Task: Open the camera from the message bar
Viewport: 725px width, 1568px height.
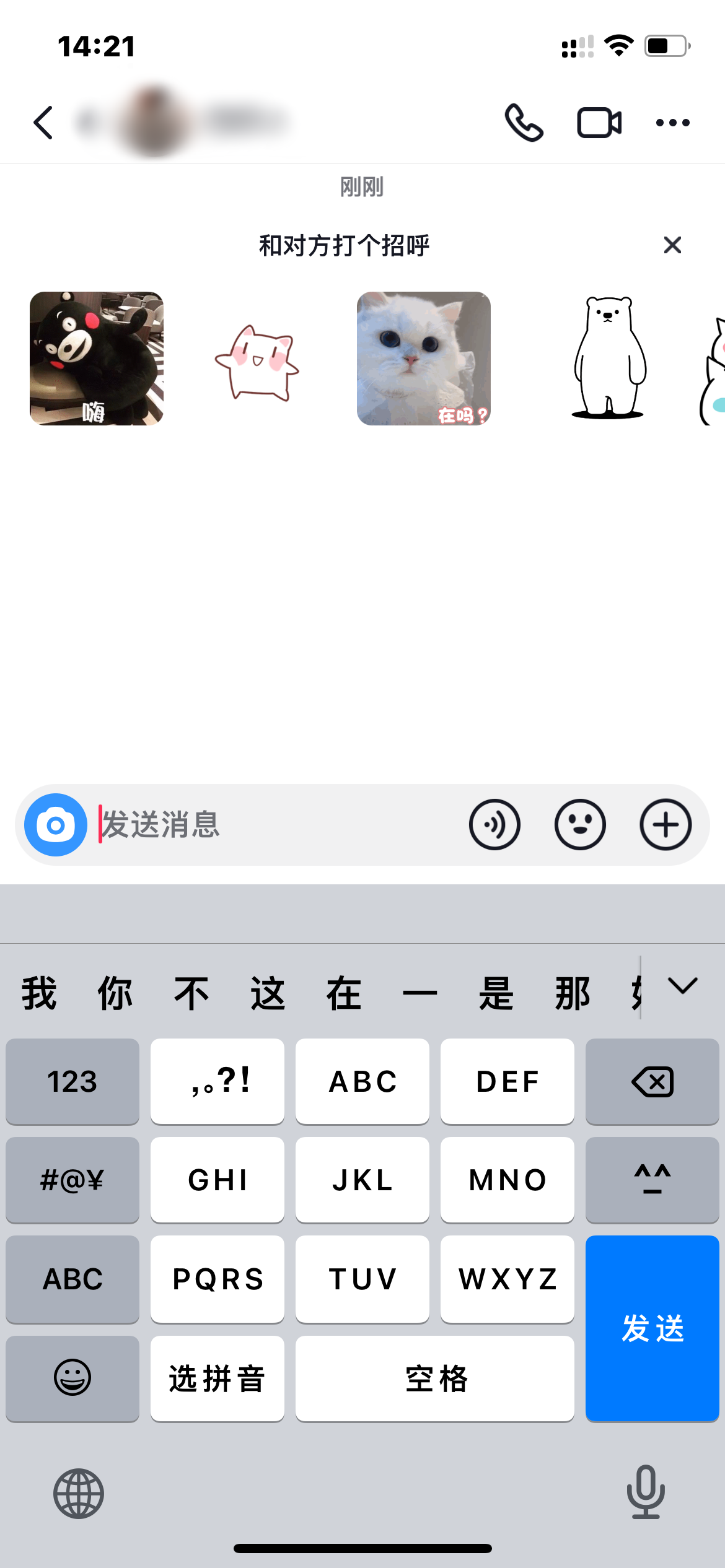Action: (x=55, y=824)
